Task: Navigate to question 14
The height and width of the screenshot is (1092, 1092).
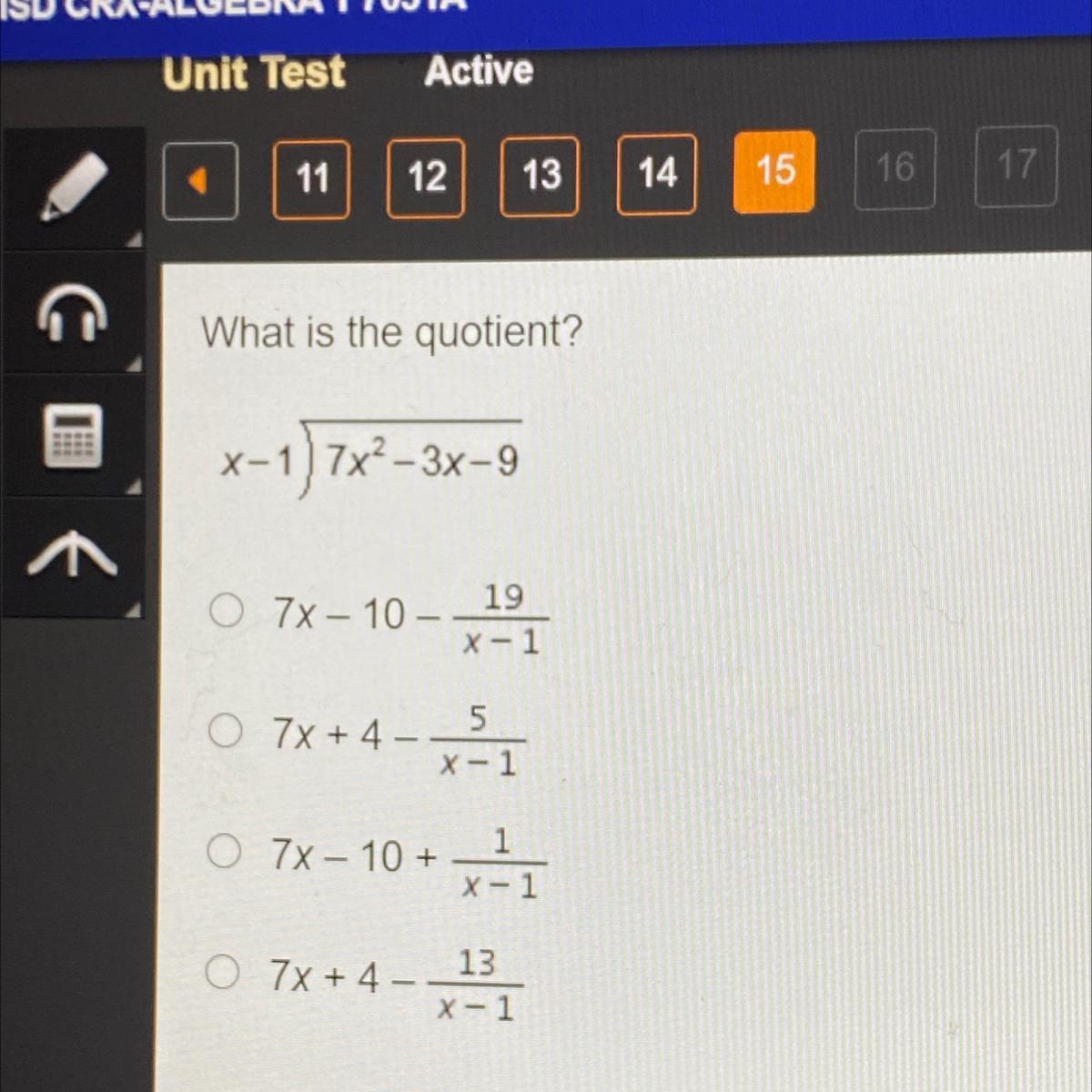Action: tap(657, 174)
